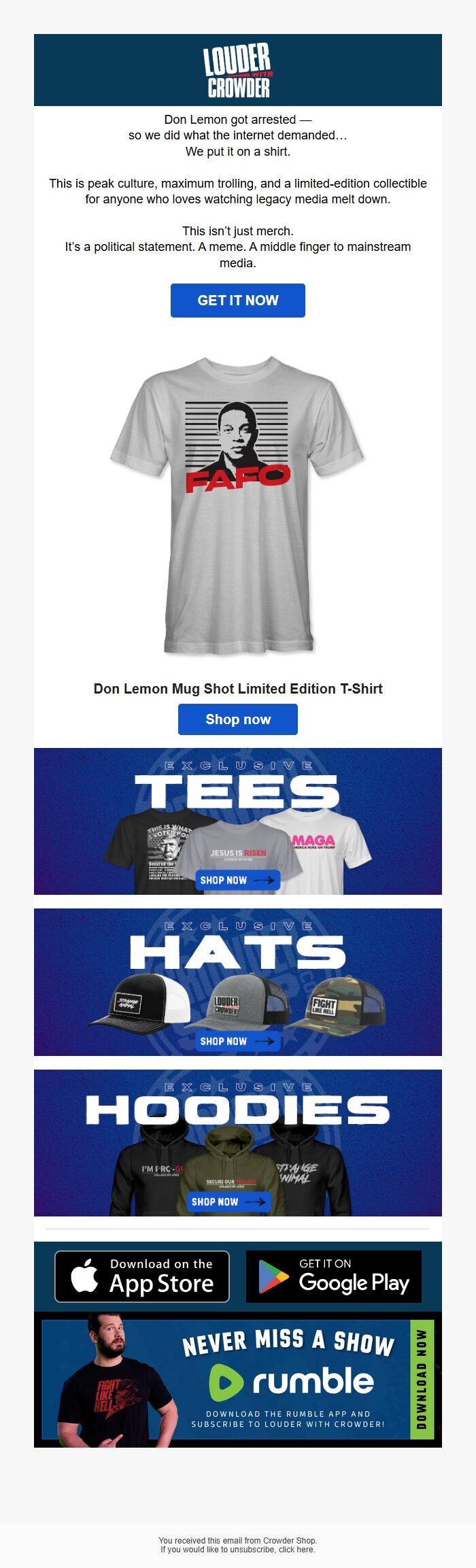Tap the unsubscribe click here link
The height and width of the screenshot is (1568, 476).
click(x=296, y=1550)
